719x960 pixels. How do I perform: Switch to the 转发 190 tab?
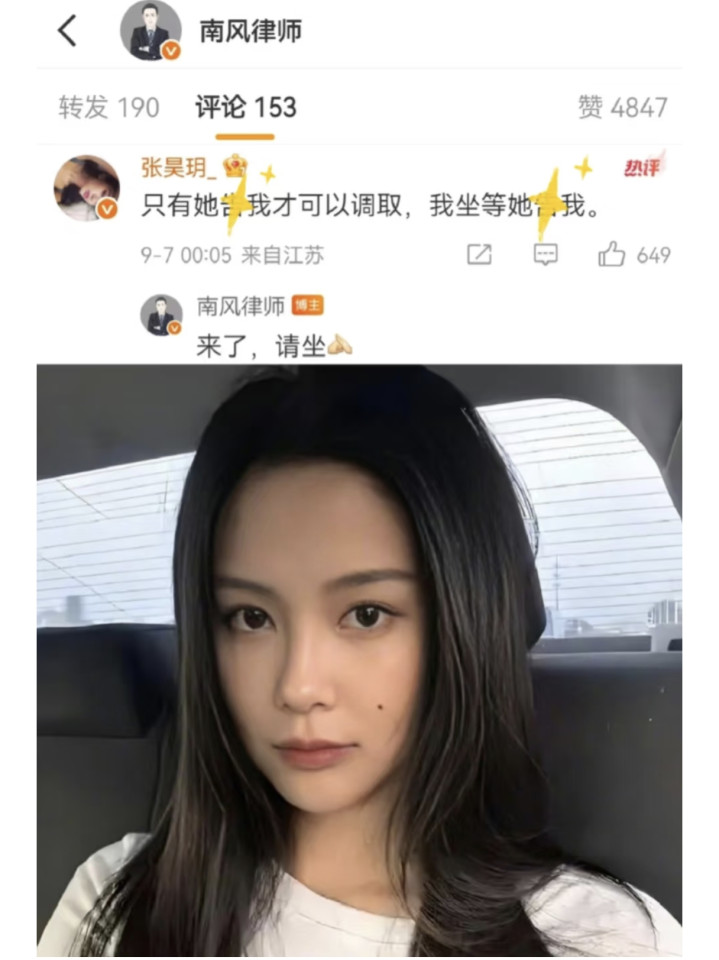[108, 108]
